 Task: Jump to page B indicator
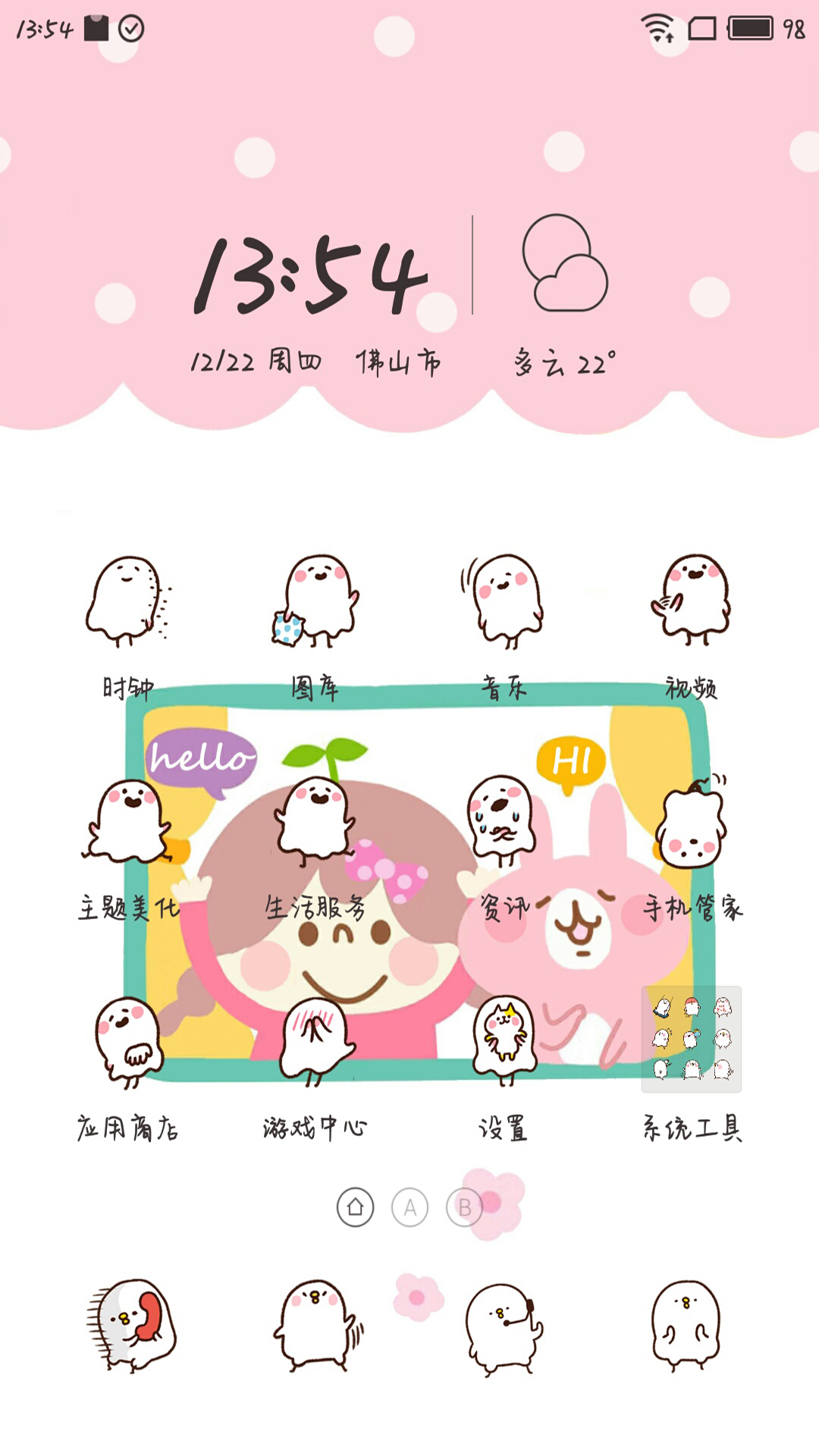(465, 1207)
